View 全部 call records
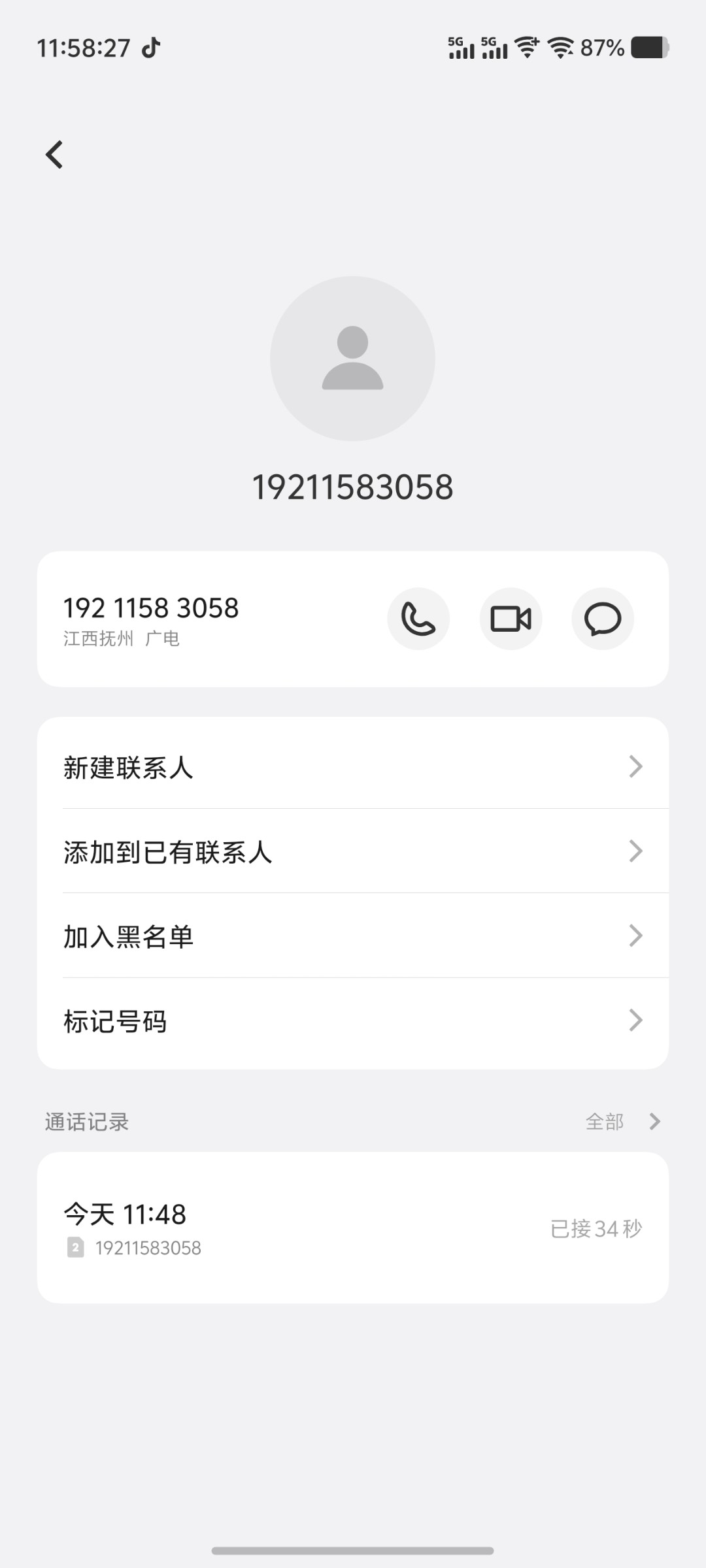 (622, 1122)
